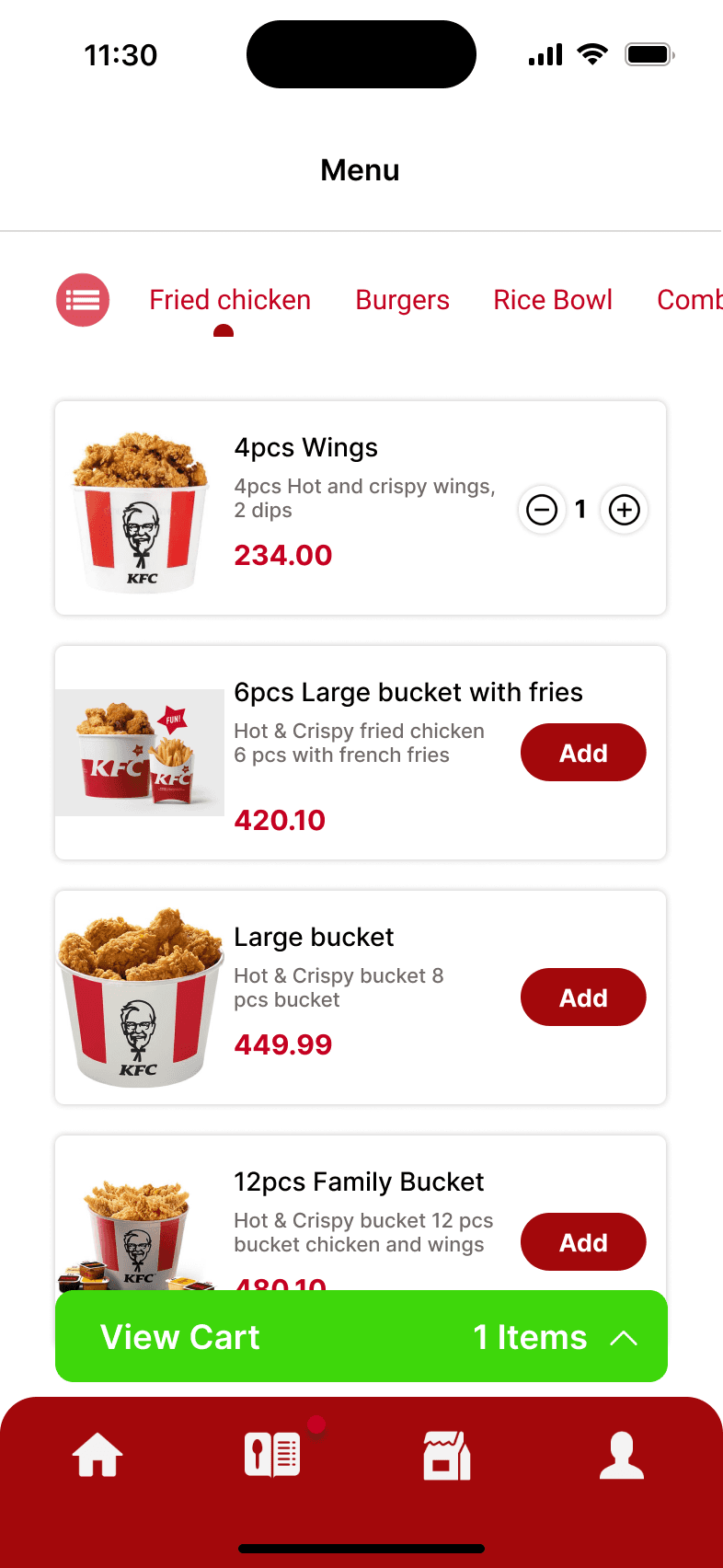Add the Large bucket to cart
Screen dimensions: 723x1568
(583, 997)
